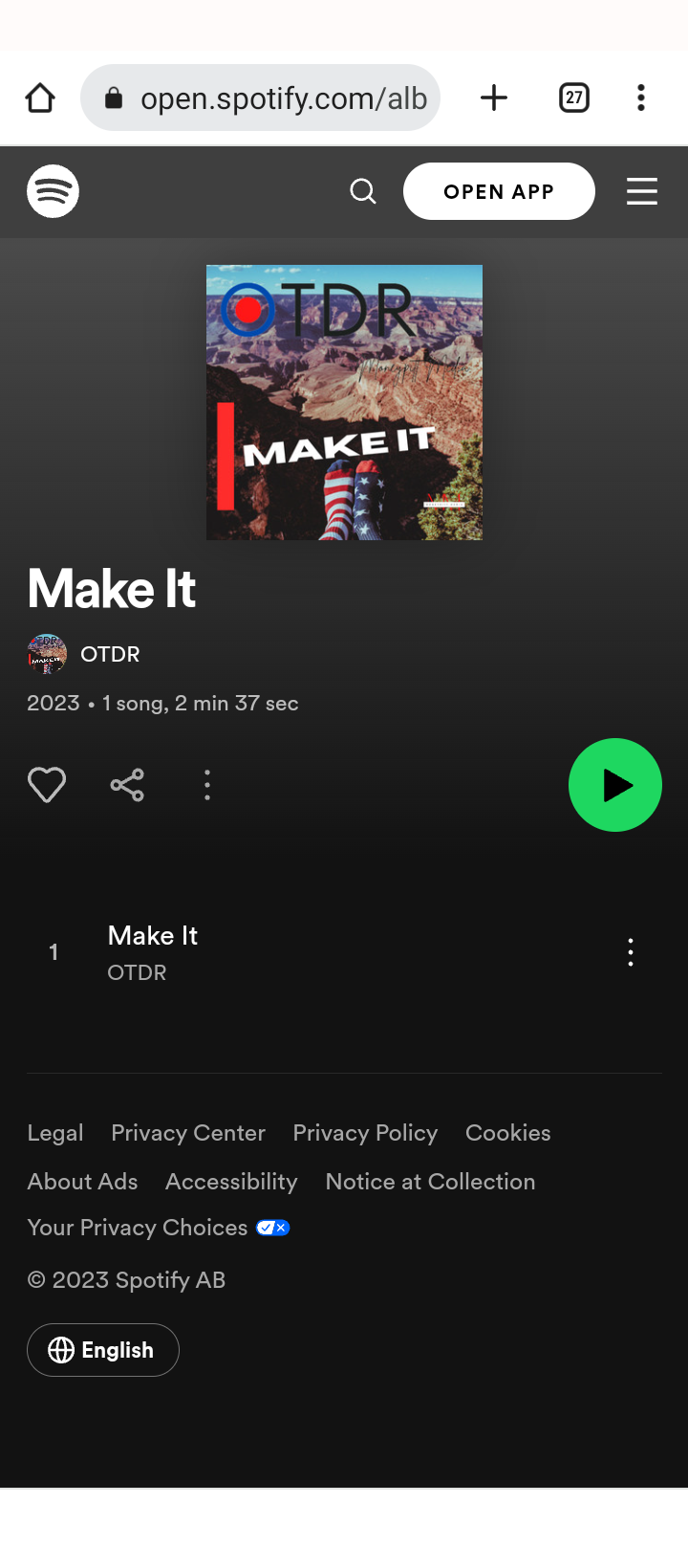Open the About Ads link
Viewport: 688px width, 1568px height.
[82, 1182]
